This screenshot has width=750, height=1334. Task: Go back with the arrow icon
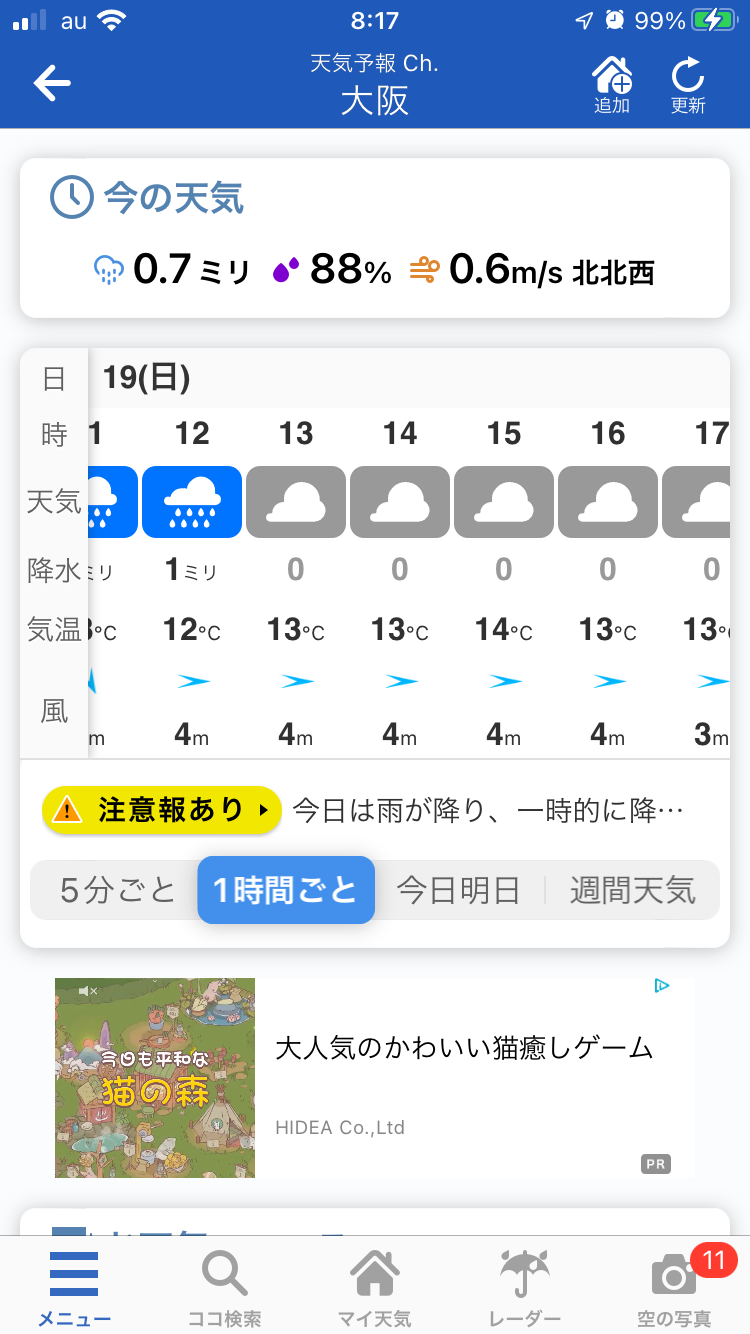(52, 84)
